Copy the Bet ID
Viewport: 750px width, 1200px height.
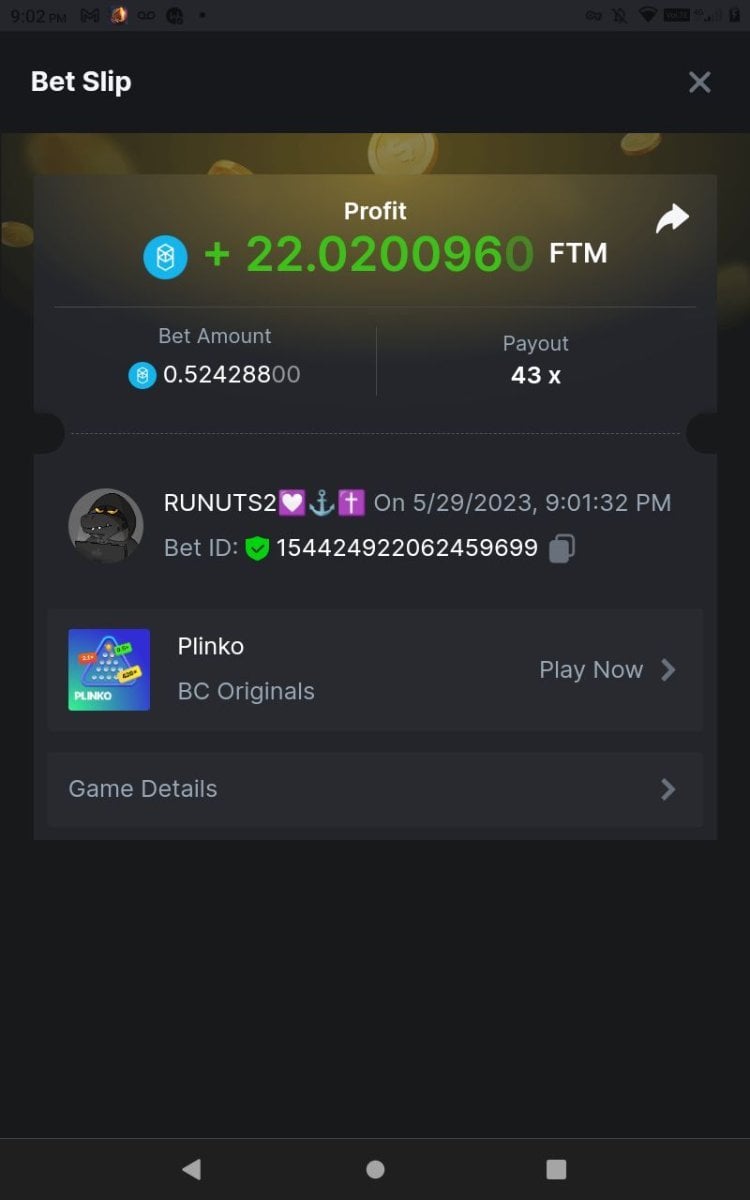[x=562, y=548]
